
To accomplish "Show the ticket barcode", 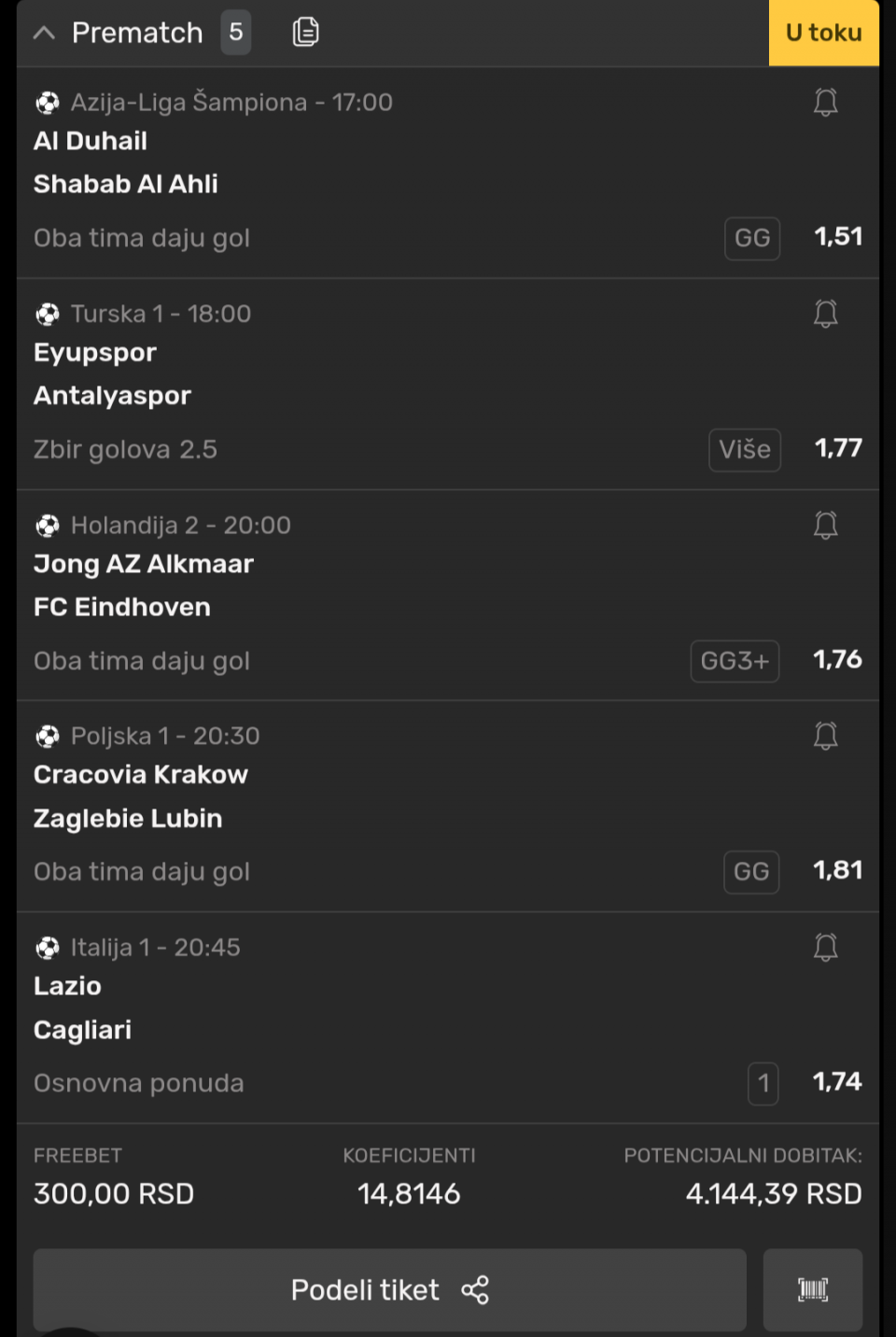I will [x=812, y=1289].
